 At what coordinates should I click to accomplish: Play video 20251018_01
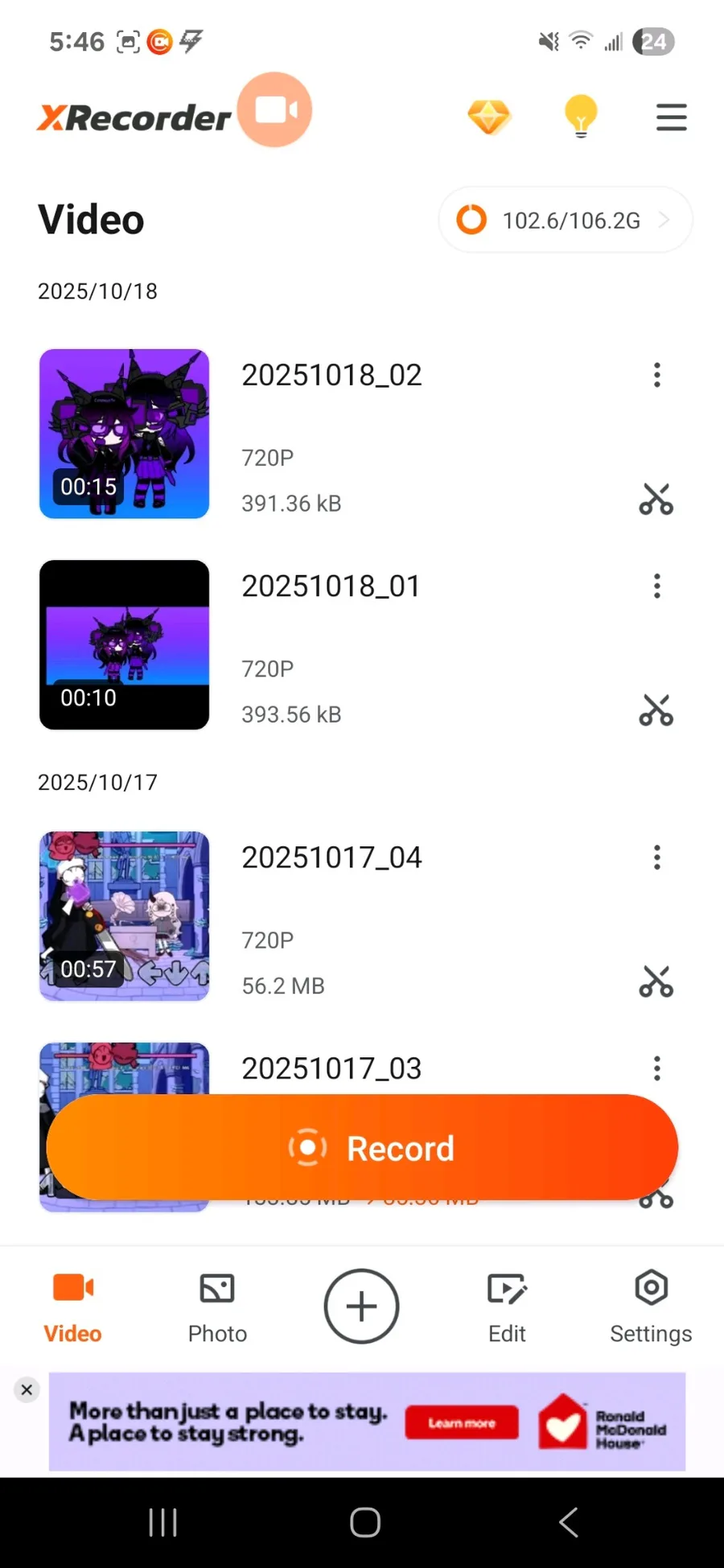tap(125, 644)
